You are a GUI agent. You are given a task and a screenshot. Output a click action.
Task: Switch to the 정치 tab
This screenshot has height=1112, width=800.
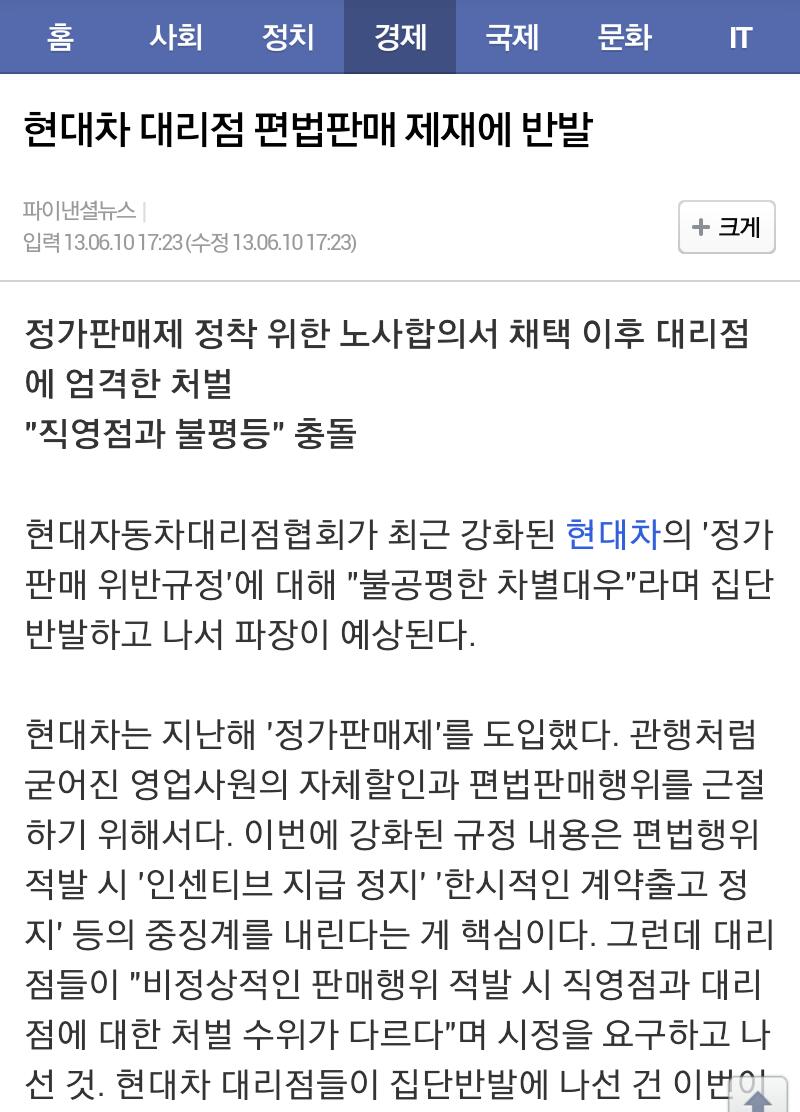pos(288,37)
